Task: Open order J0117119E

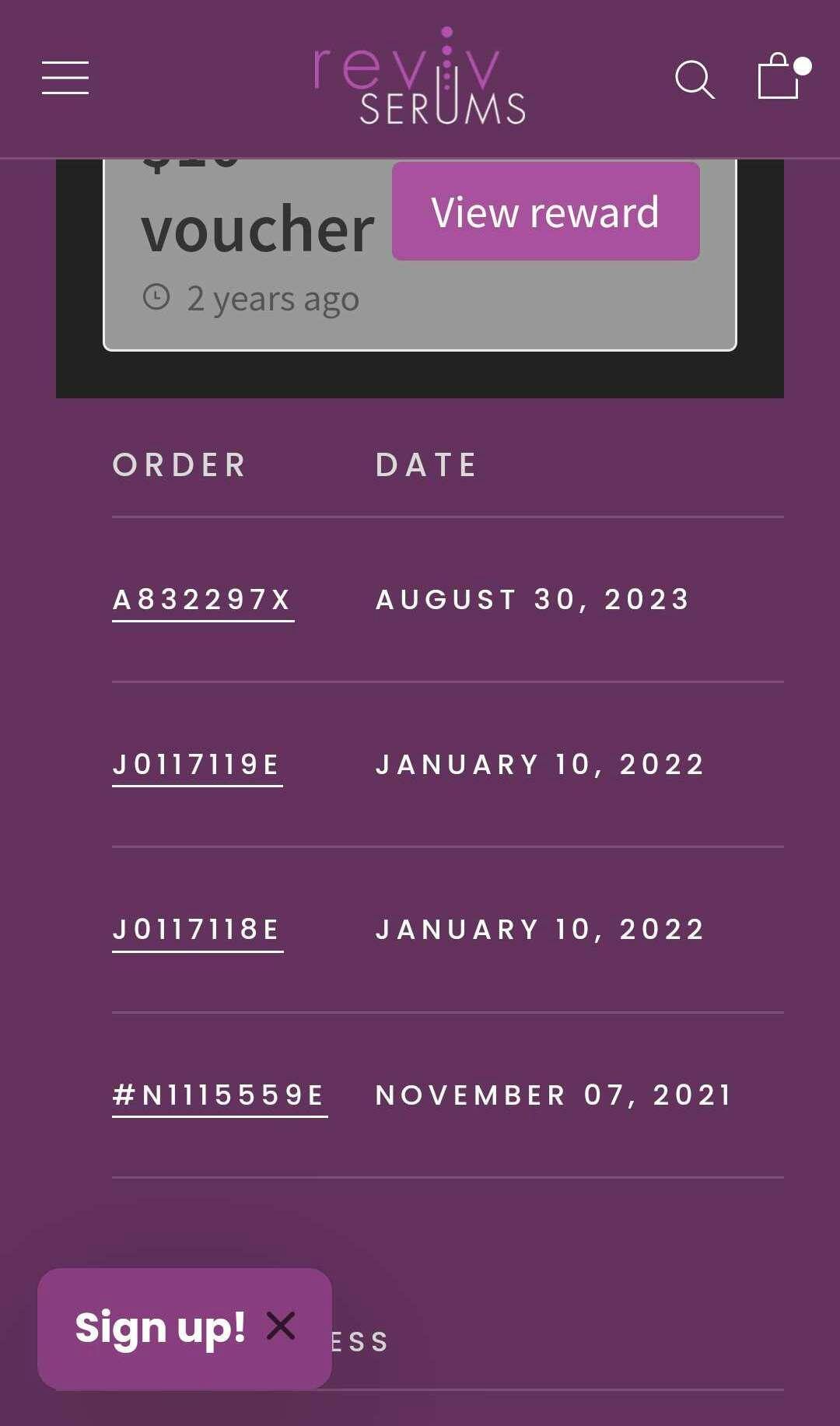Action: coord(197,765)
